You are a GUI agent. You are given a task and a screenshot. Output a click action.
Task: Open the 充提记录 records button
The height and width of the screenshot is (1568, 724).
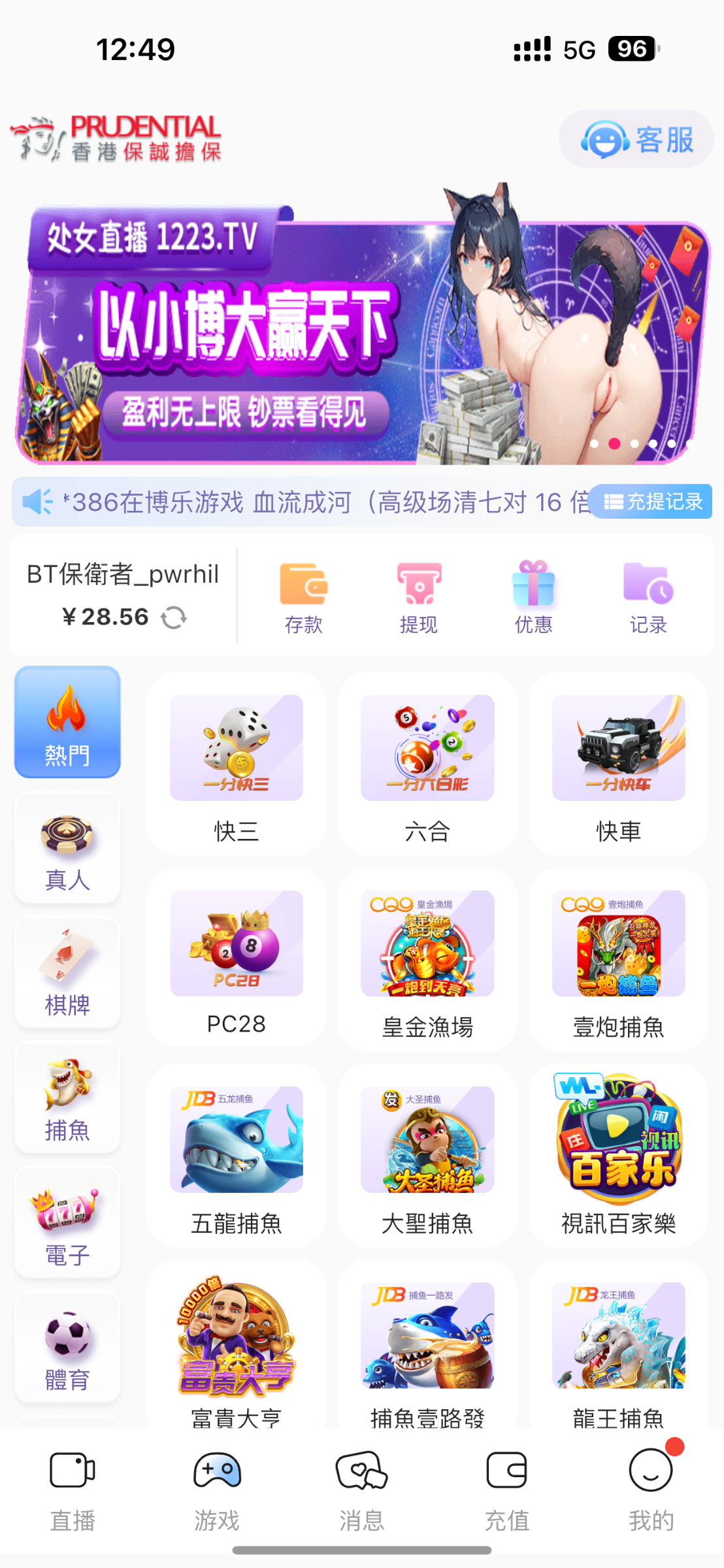(x=651, y=502)
